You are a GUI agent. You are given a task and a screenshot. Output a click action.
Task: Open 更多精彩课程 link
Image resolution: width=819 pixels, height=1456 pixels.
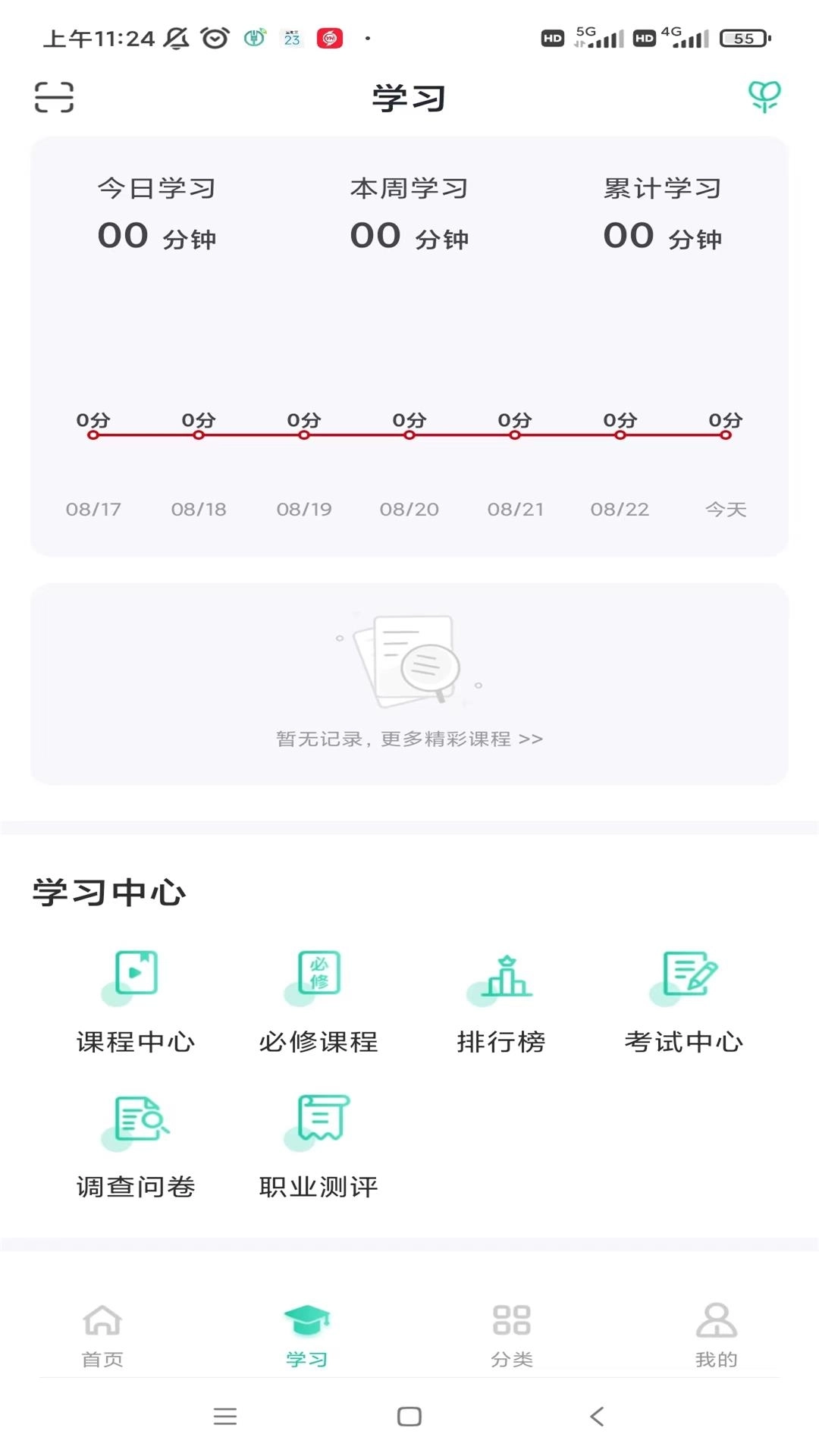tap(409, 739)
